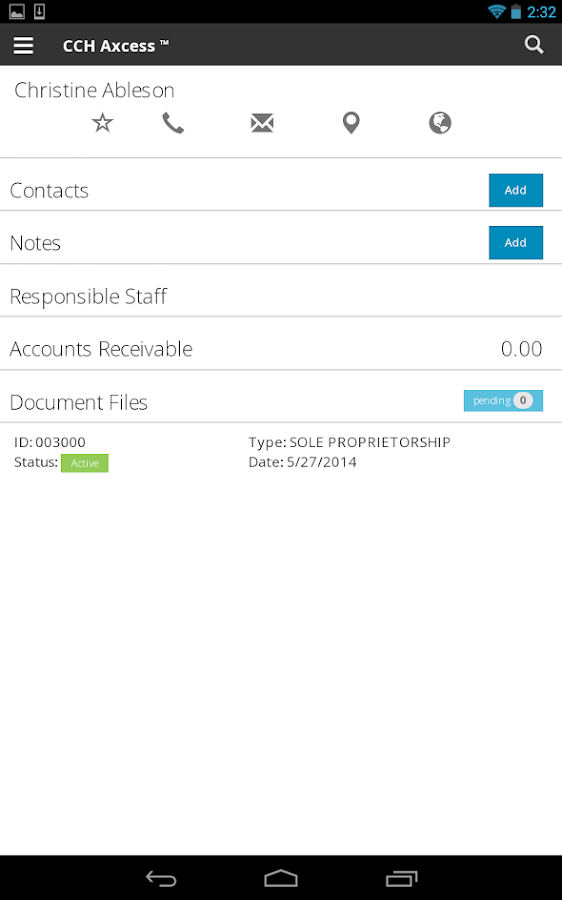Open the hamburger drawer menu
This screenshot has height=900, width=562.
coord(23,45)
